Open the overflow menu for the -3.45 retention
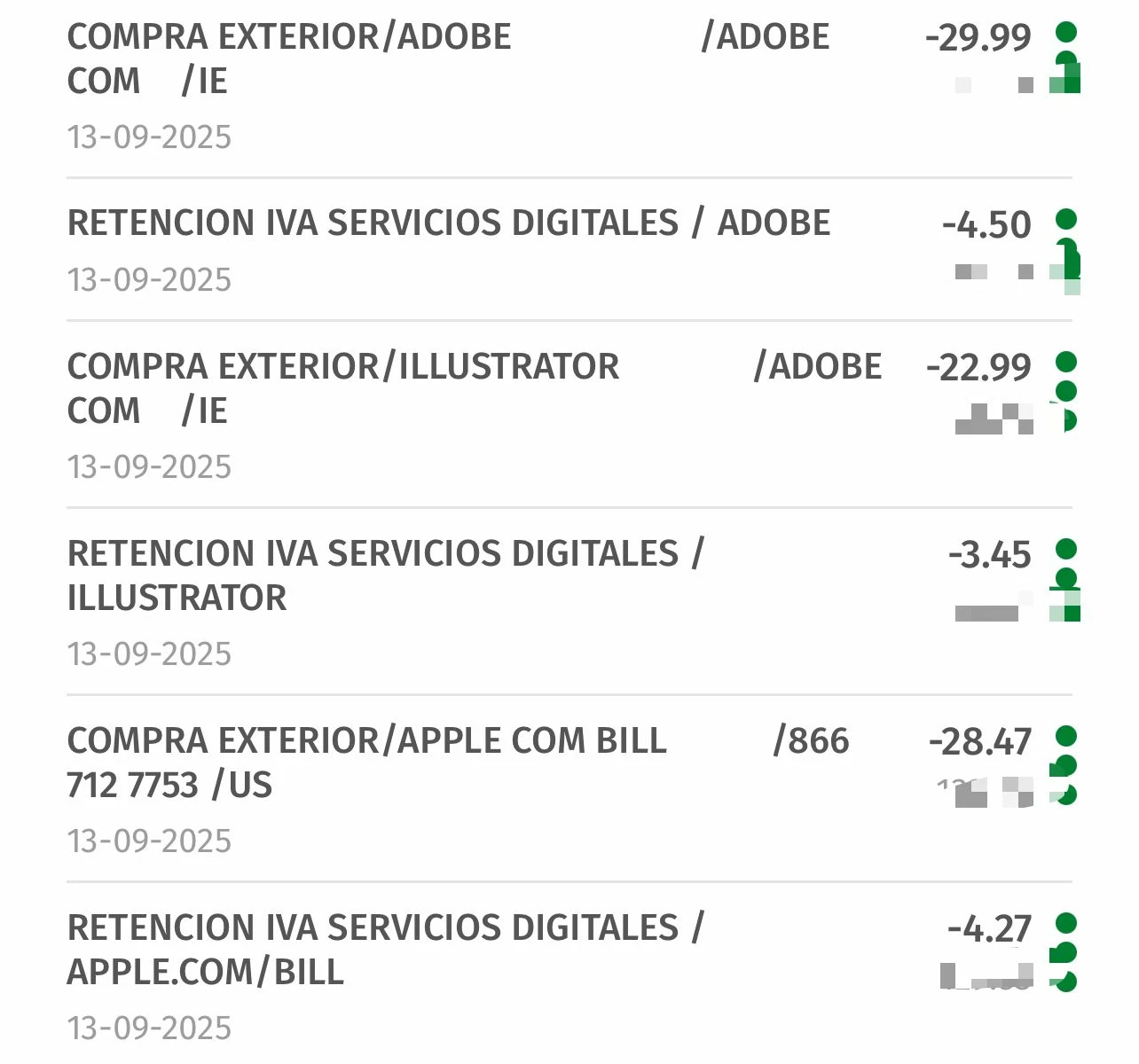1139x1064 pixels. point(1066,578)
